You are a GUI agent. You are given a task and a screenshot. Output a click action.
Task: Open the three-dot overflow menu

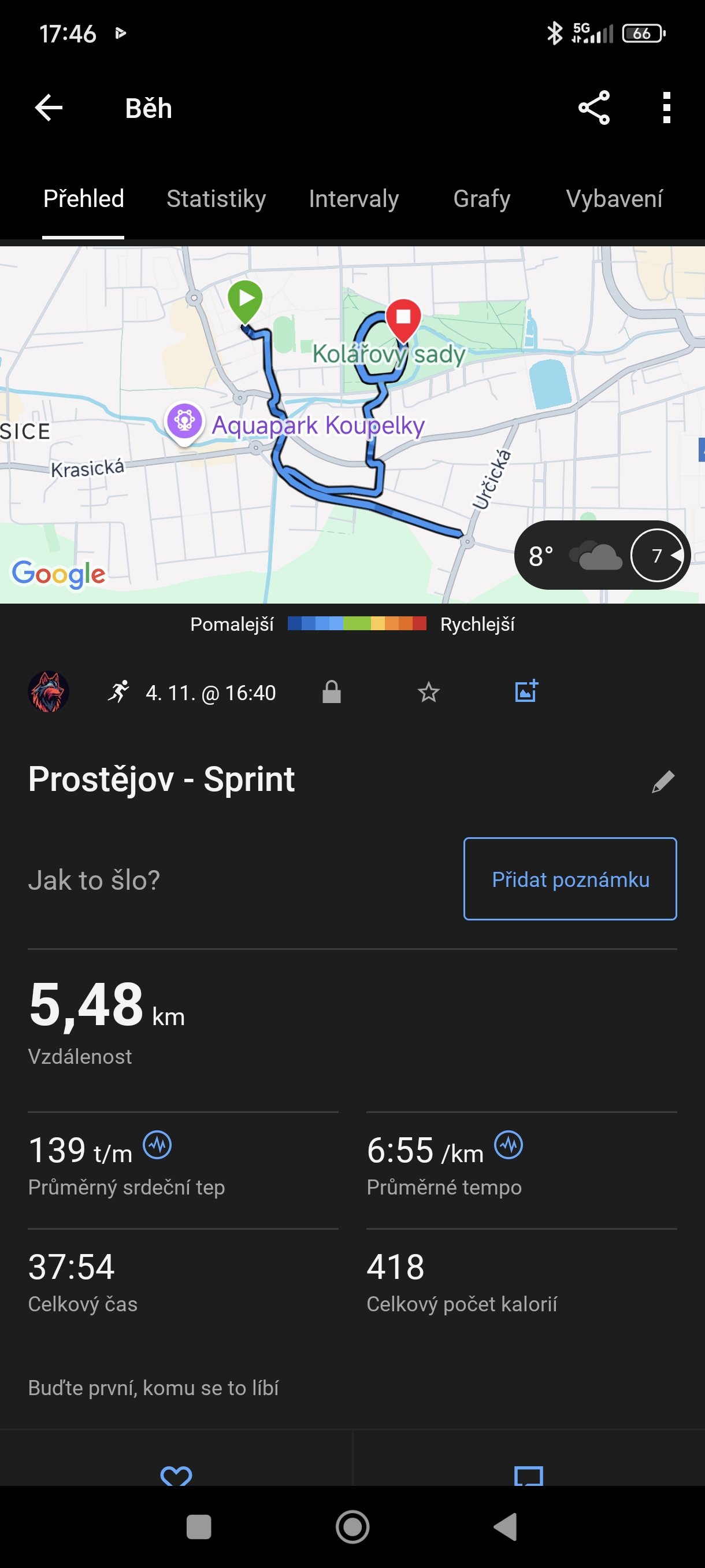pos(667,108)
